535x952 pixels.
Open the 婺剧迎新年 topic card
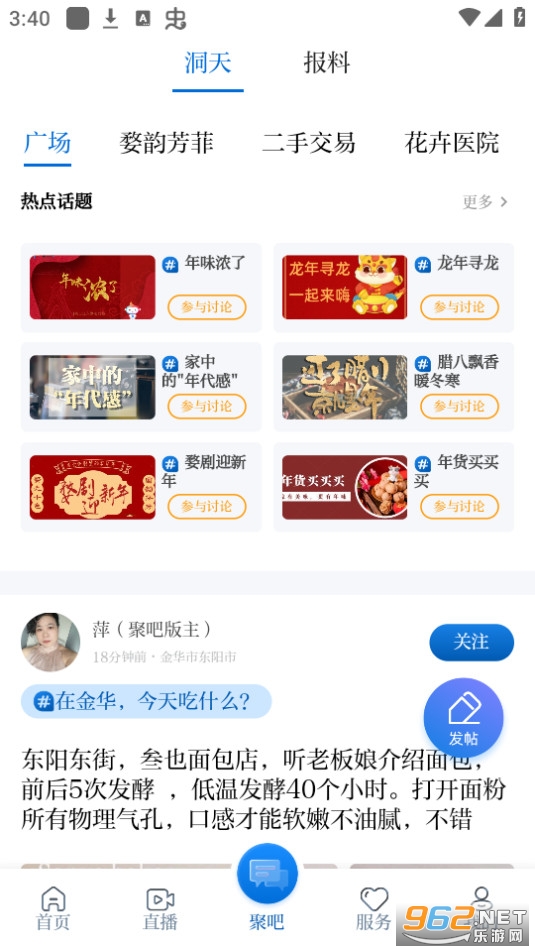point(141,487)
